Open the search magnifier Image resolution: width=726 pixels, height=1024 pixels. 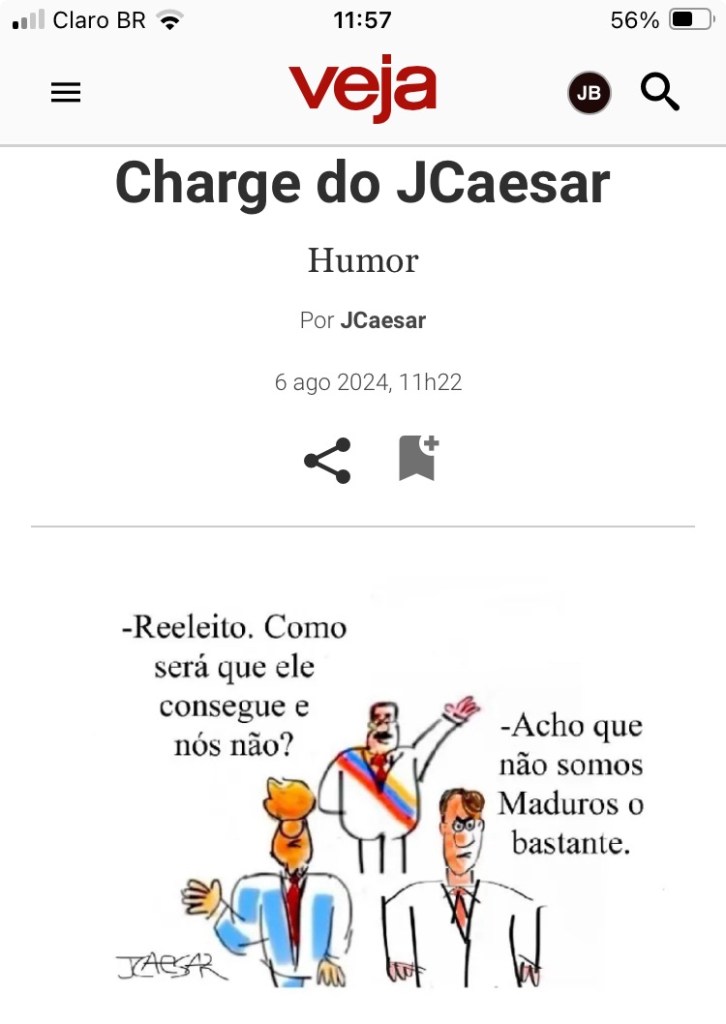tap(660, 92)
